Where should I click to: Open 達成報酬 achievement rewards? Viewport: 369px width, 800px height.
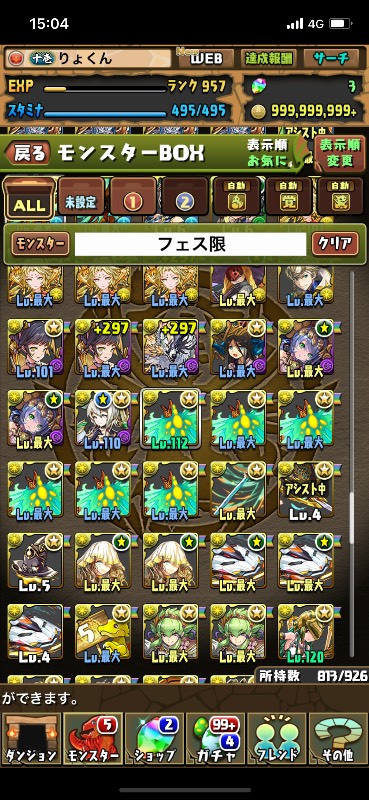[268, 58]
